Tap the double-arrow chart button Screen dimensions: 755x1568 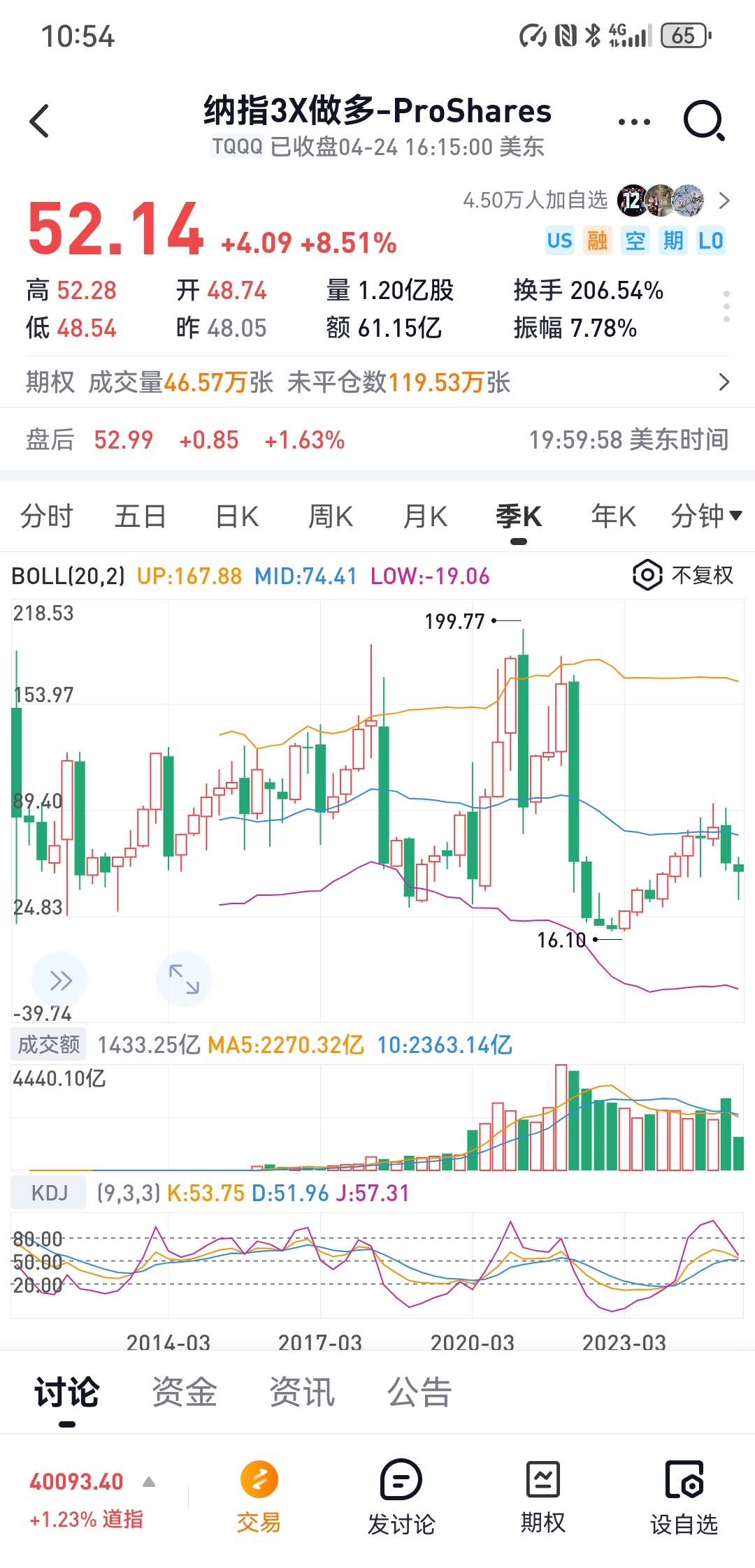click(x=60, y=980)
